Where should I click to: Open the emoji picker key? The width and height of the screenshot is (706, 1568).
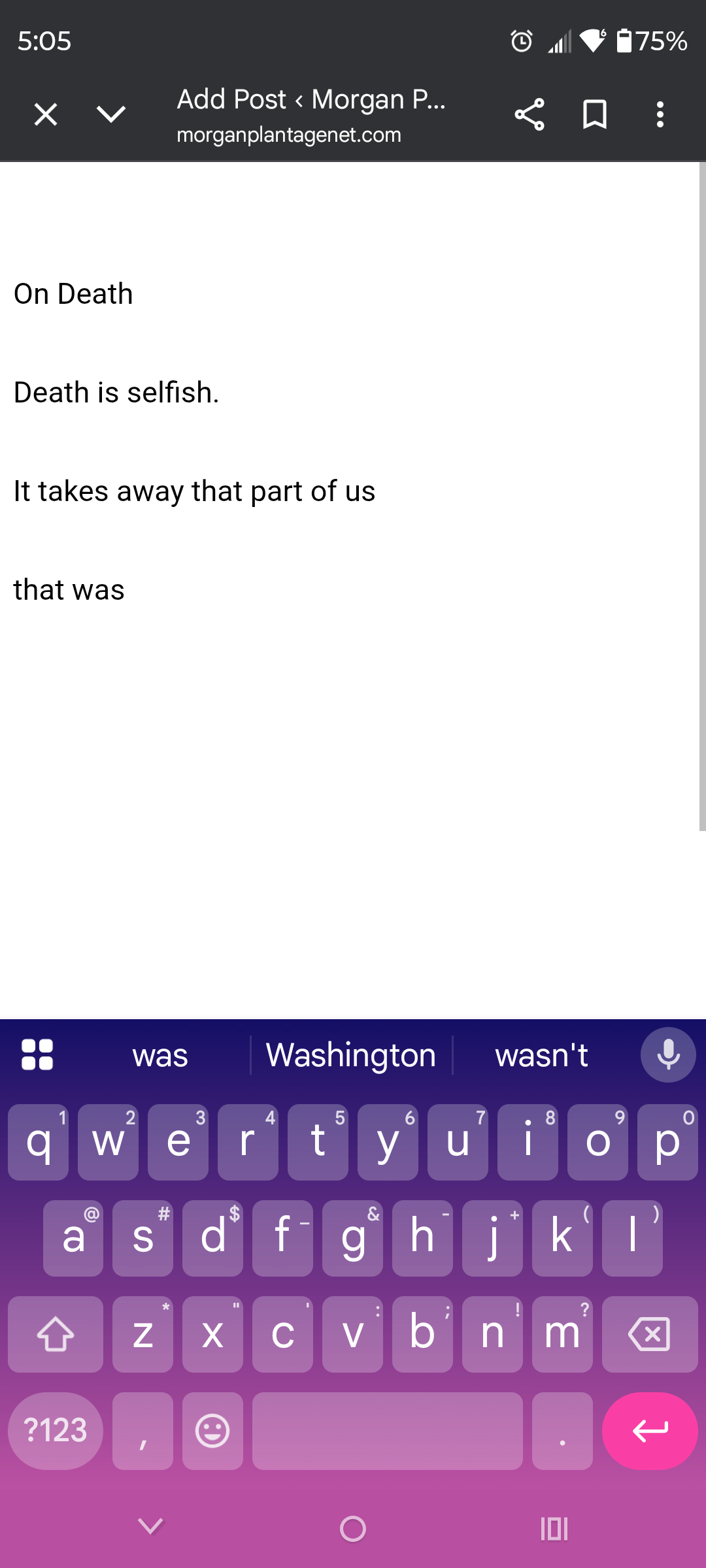(x=212, y=1431)
